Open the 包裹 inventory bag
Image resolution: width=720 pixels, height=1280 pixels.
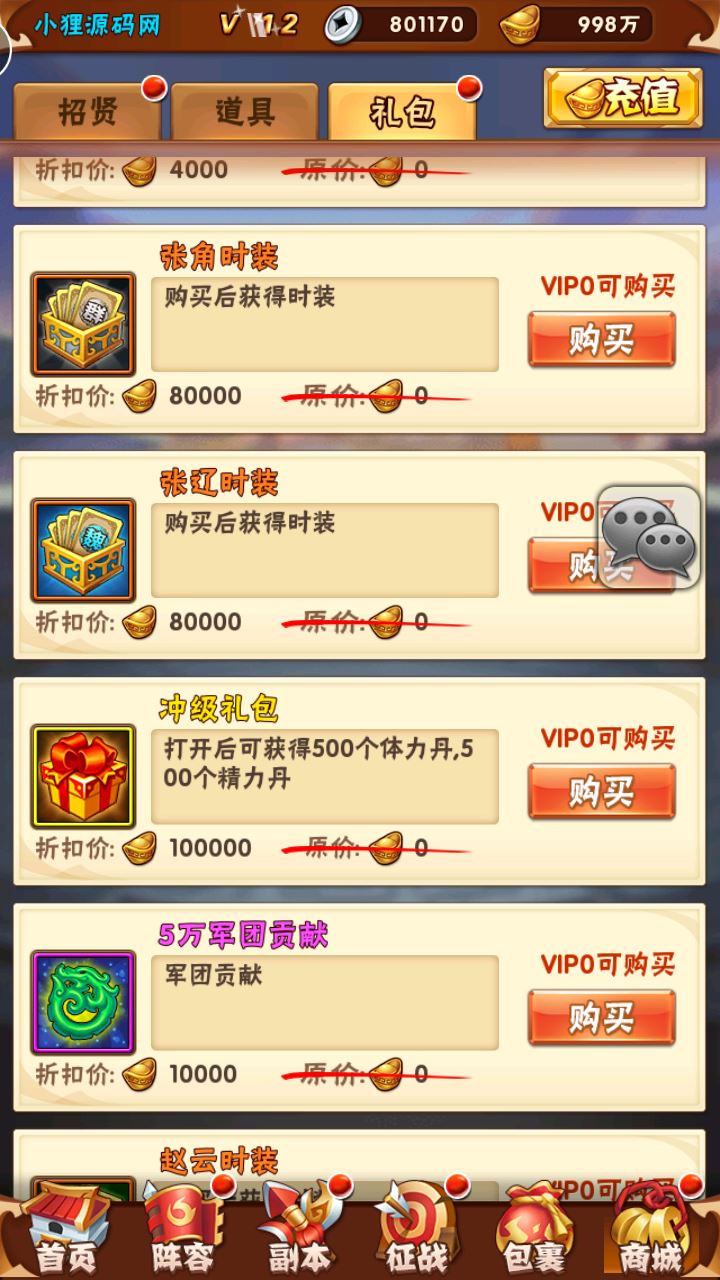pyautogui.click(x=535, y=1235)
